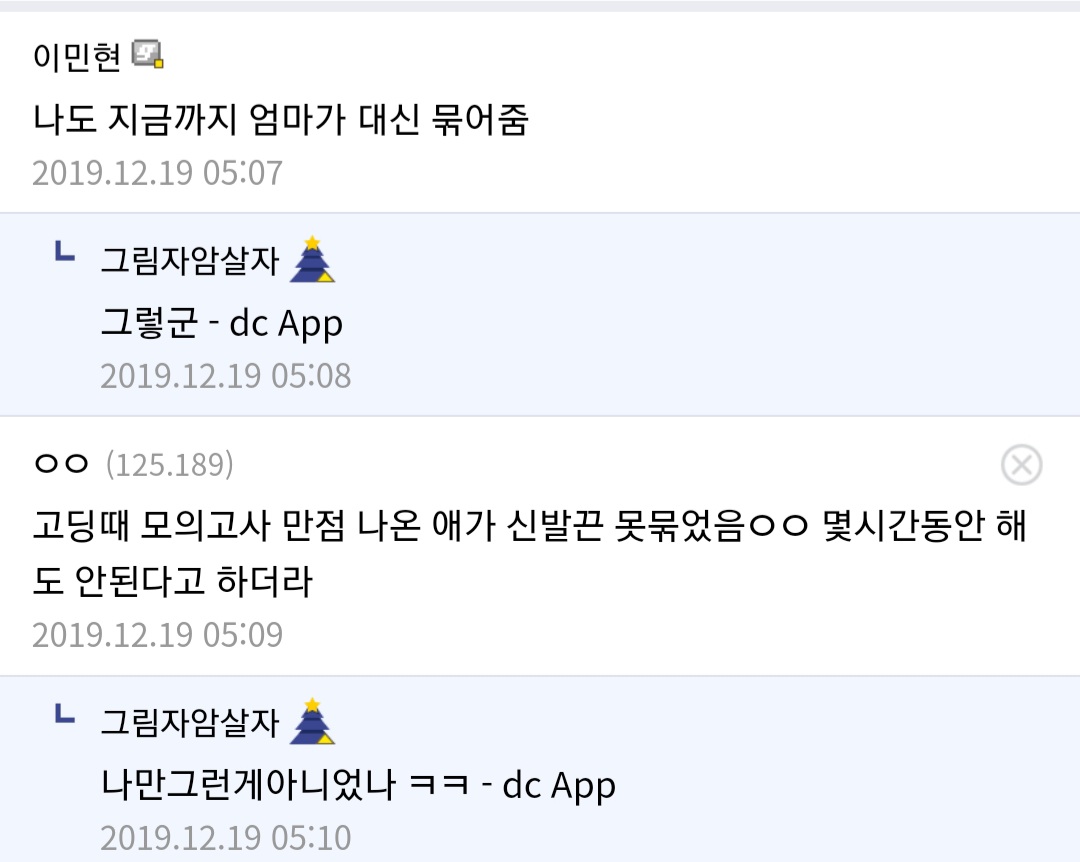Image resolution: width=1080 pixels, height=862 pixels.
Task: Tap the ㅇㅇ (125.189) nickname
Action: pos(61,464)
